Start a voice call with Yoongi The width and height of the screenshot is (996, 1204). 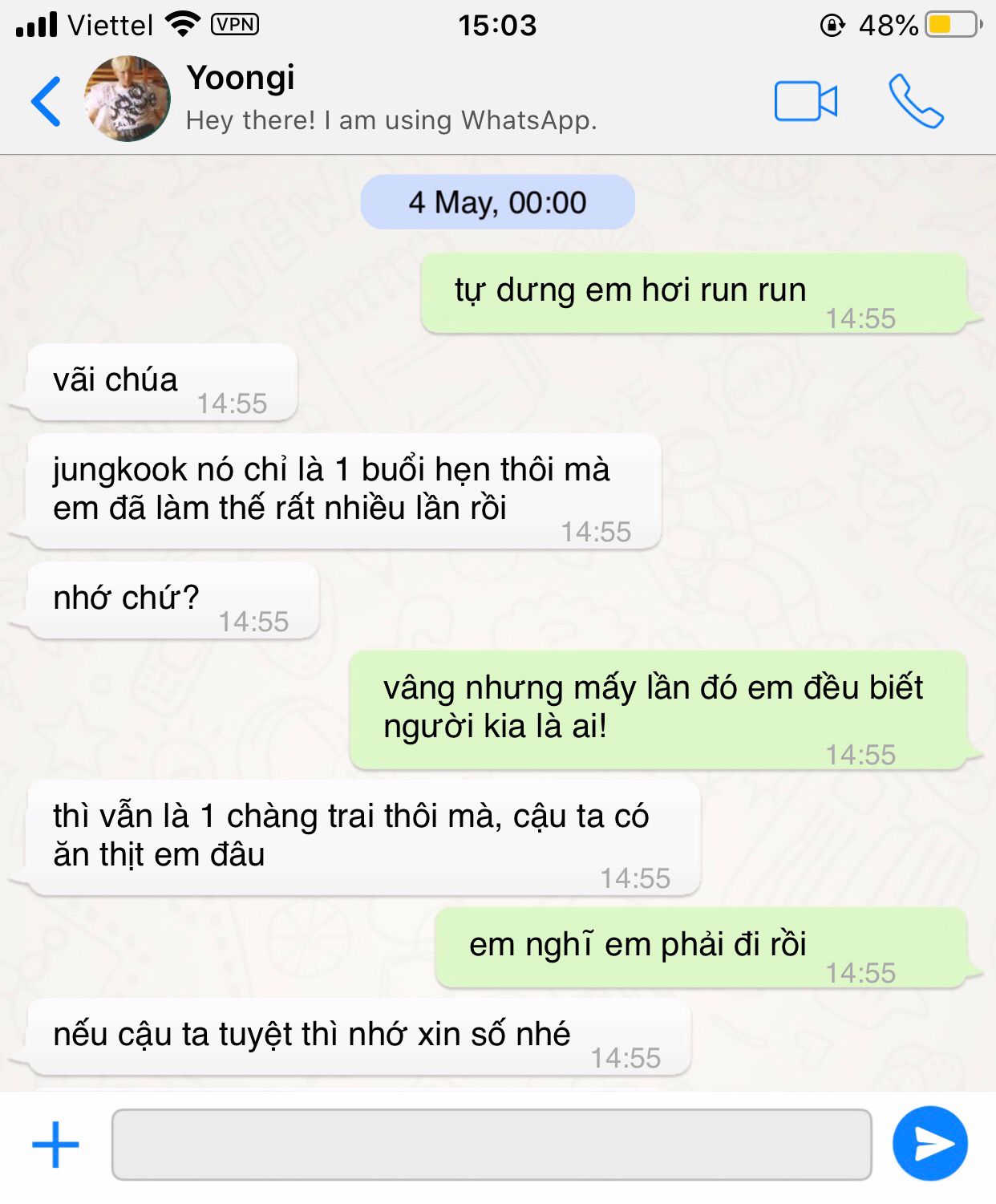(x=916, y=101)
